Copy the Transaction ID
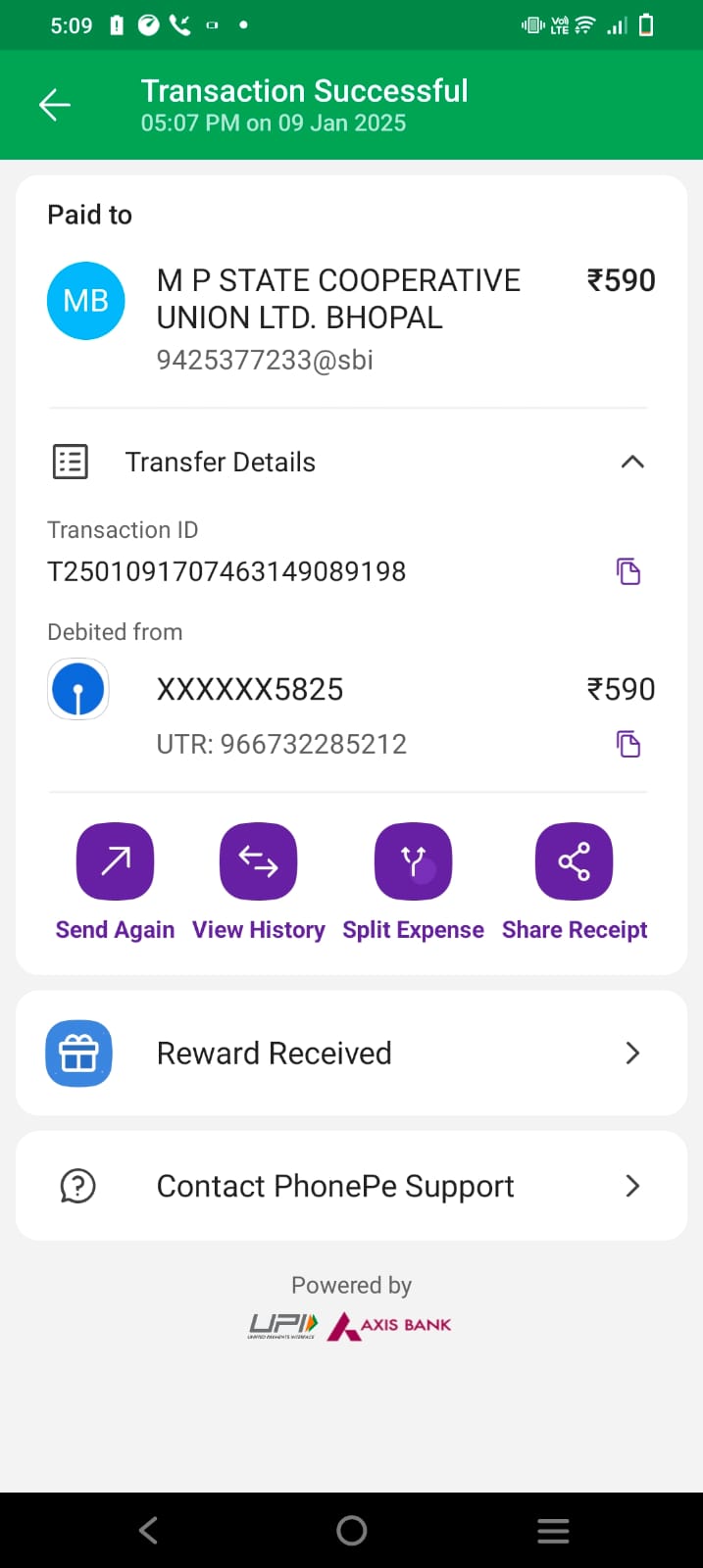 [x=628, y=571]
